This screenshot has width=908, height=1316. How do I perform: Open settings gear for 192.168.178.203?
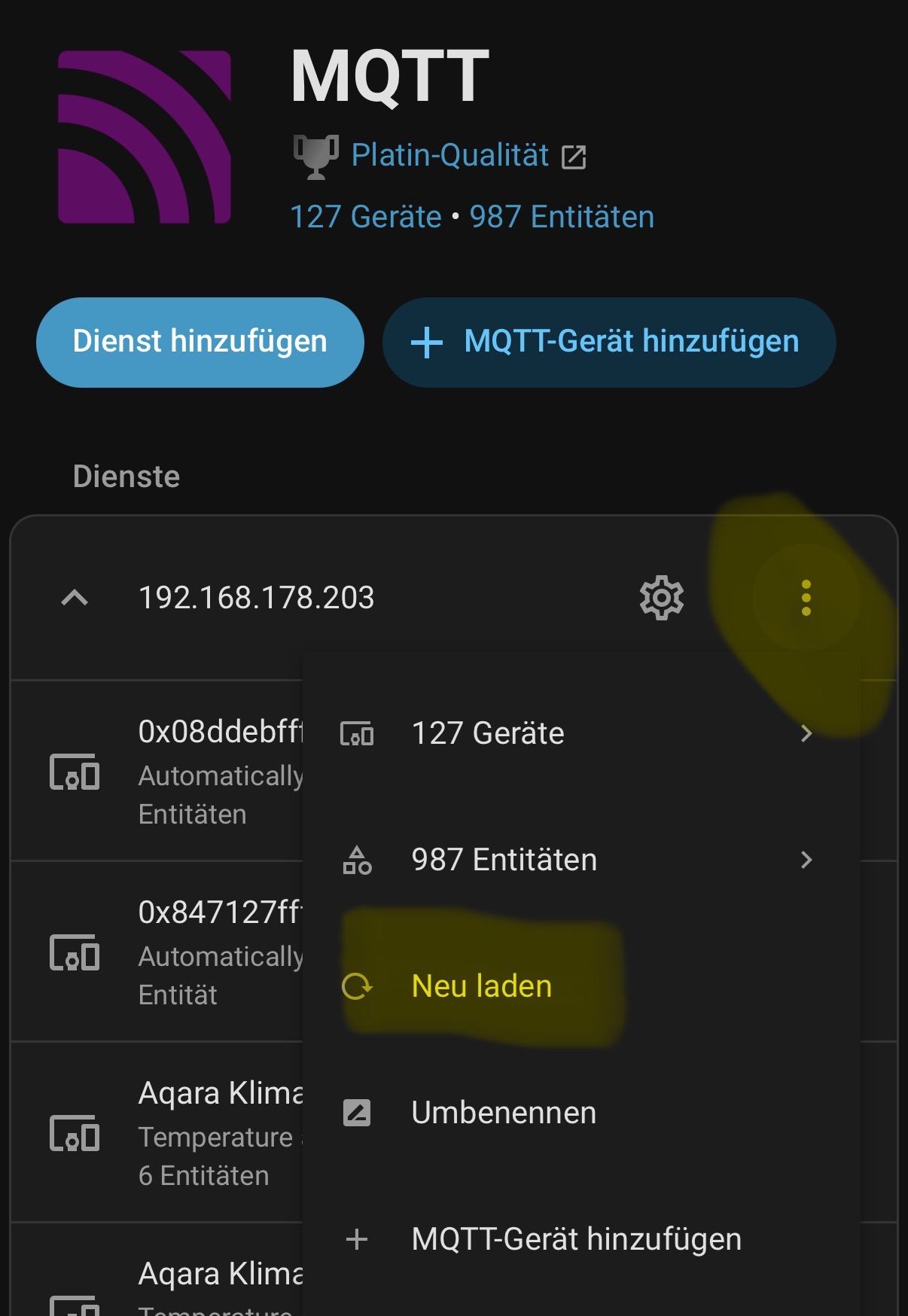661,599
